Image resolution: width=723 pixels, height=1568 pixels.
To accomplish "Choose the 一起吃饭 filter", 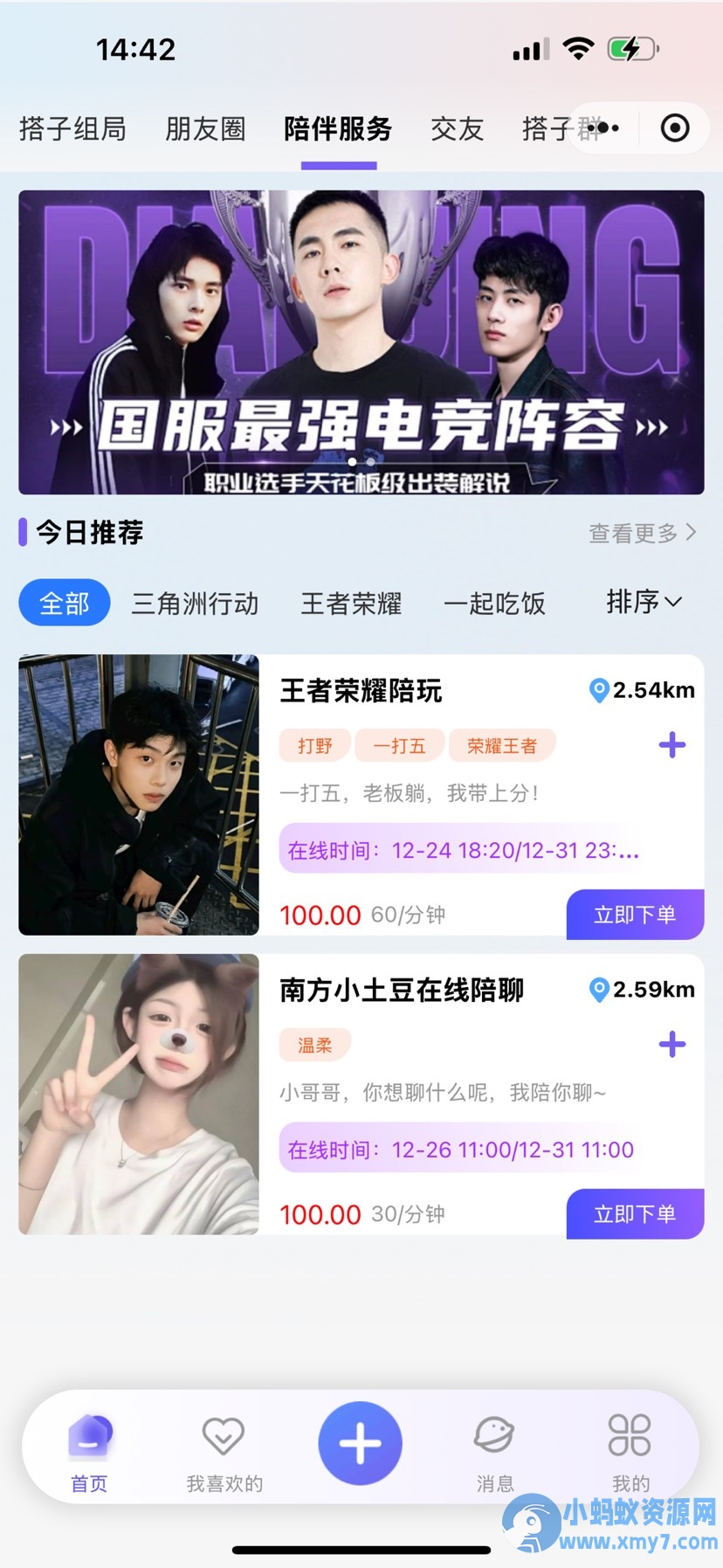I will coord(494,604).
